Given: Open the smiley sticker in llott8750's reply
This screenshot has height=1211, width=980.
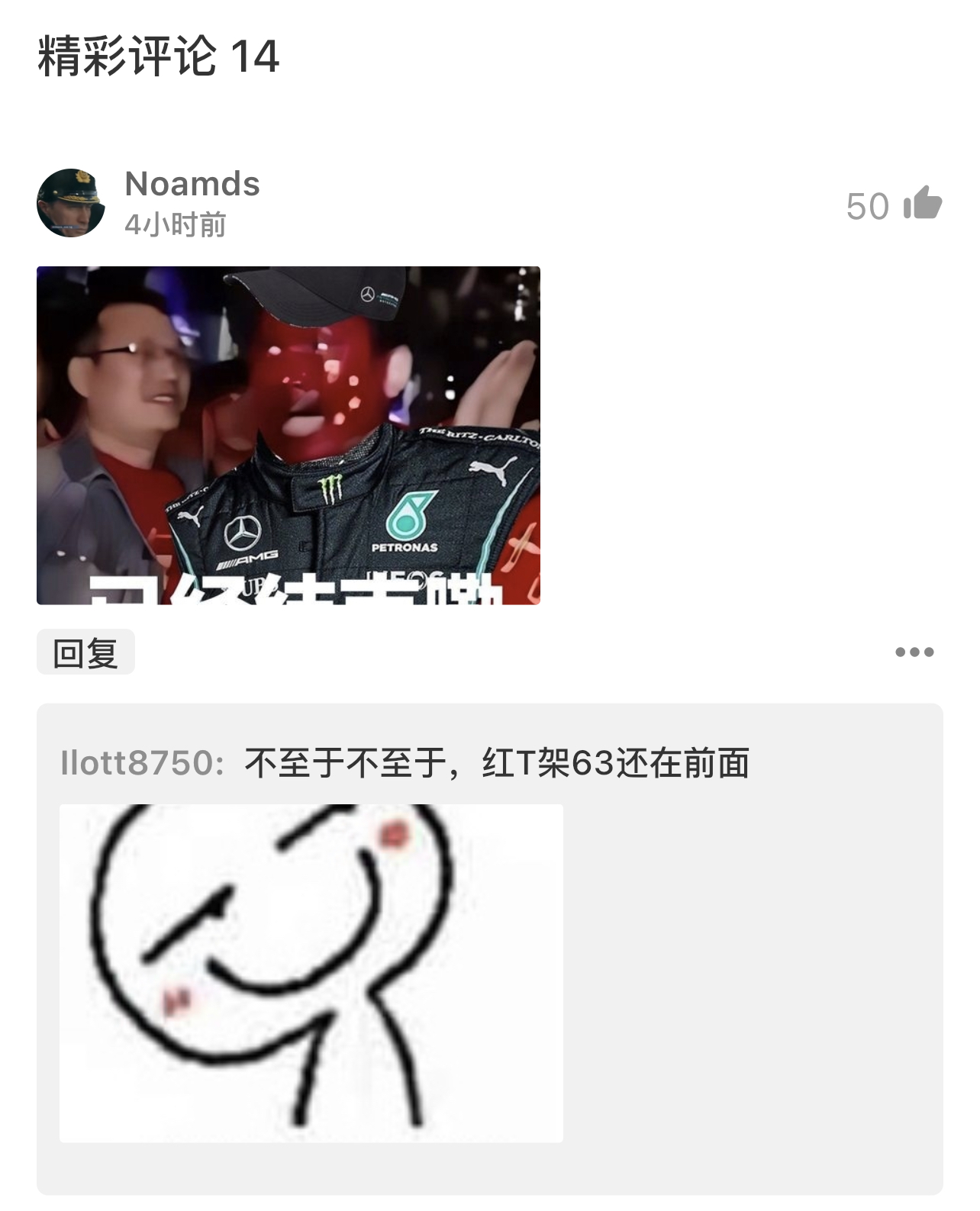Looking at the screenshot, I should (311, 972).
